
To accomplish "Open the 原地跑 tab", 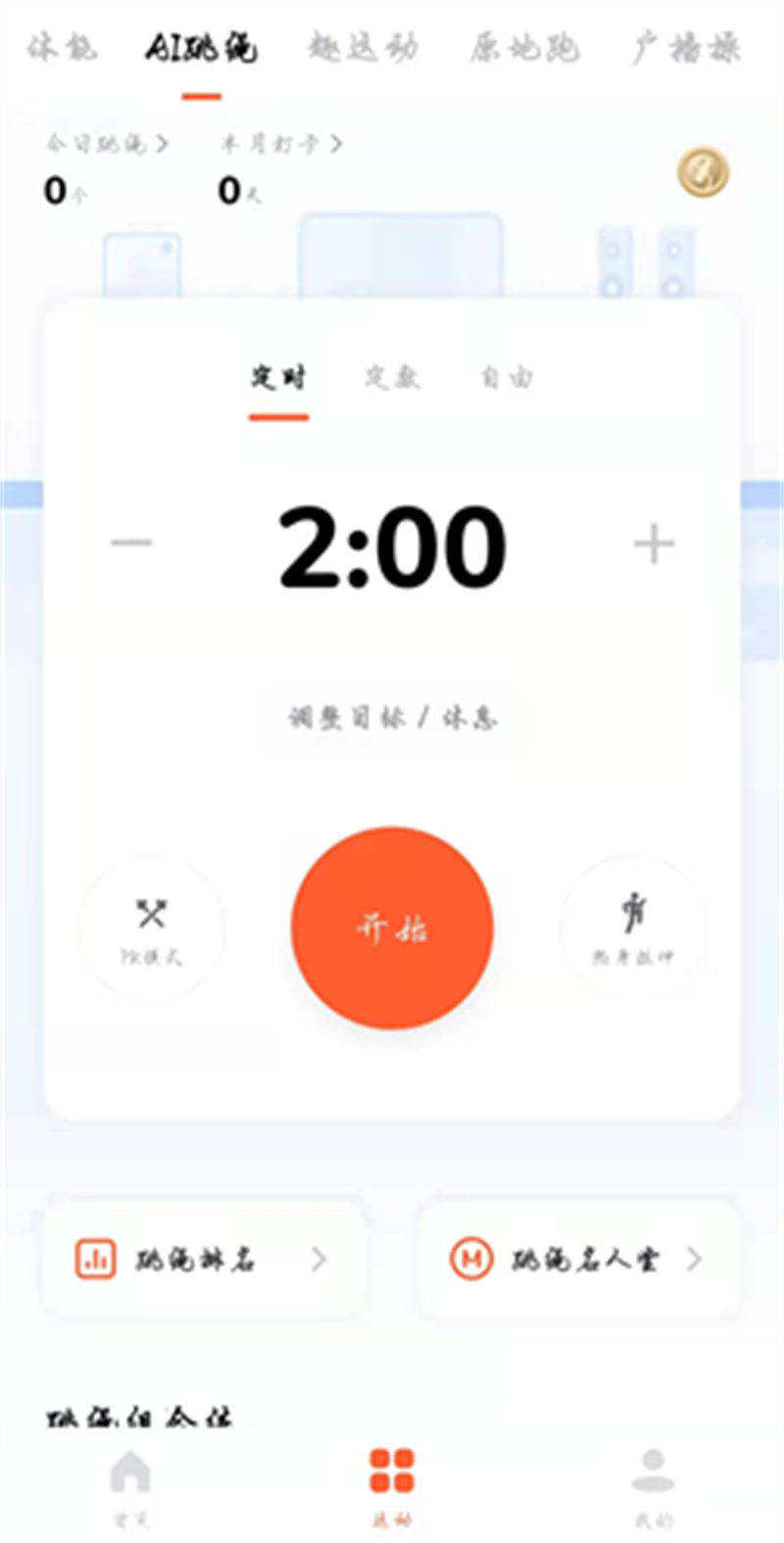I will 524,47.
